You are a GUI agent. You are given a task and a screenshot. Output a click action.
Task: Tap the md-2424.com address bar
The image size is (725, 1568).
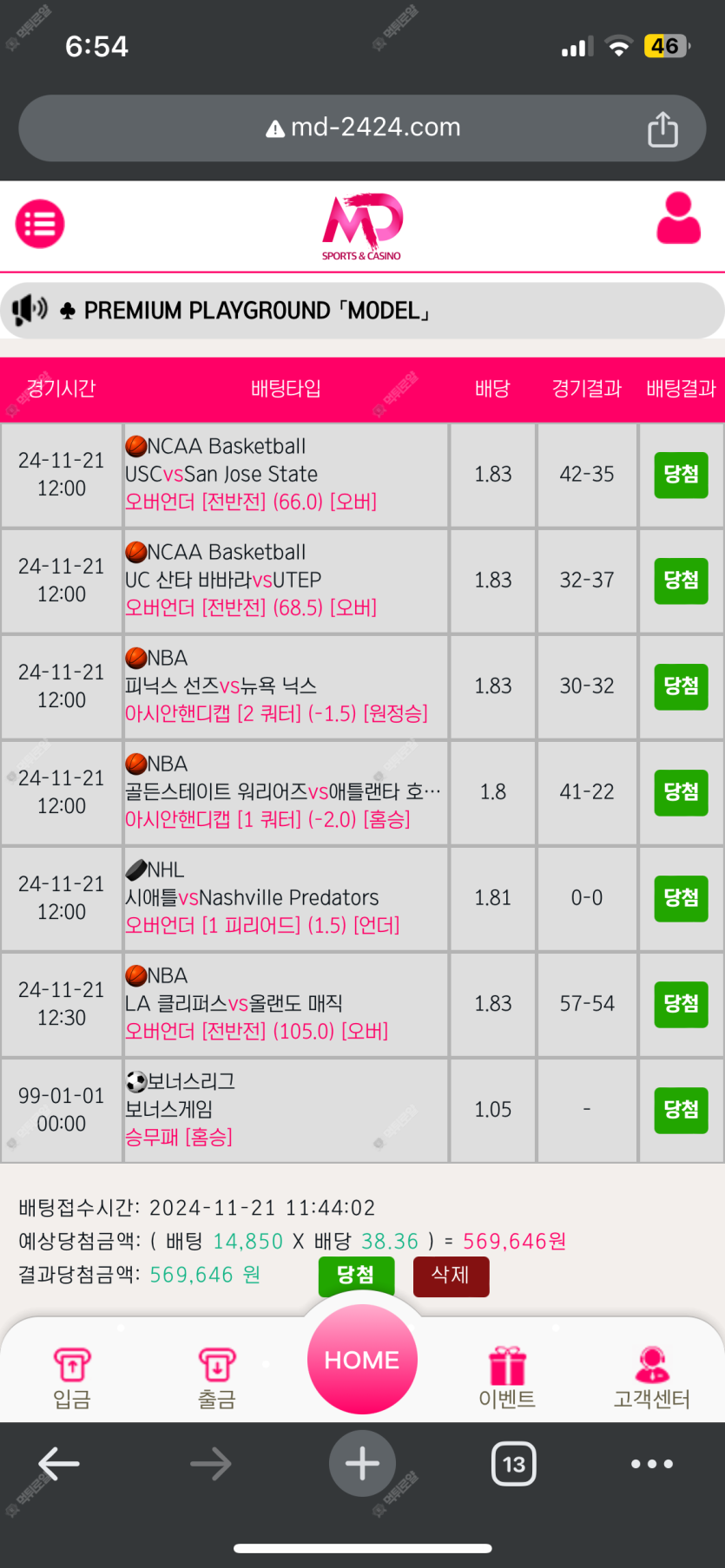tap(362, 128)
